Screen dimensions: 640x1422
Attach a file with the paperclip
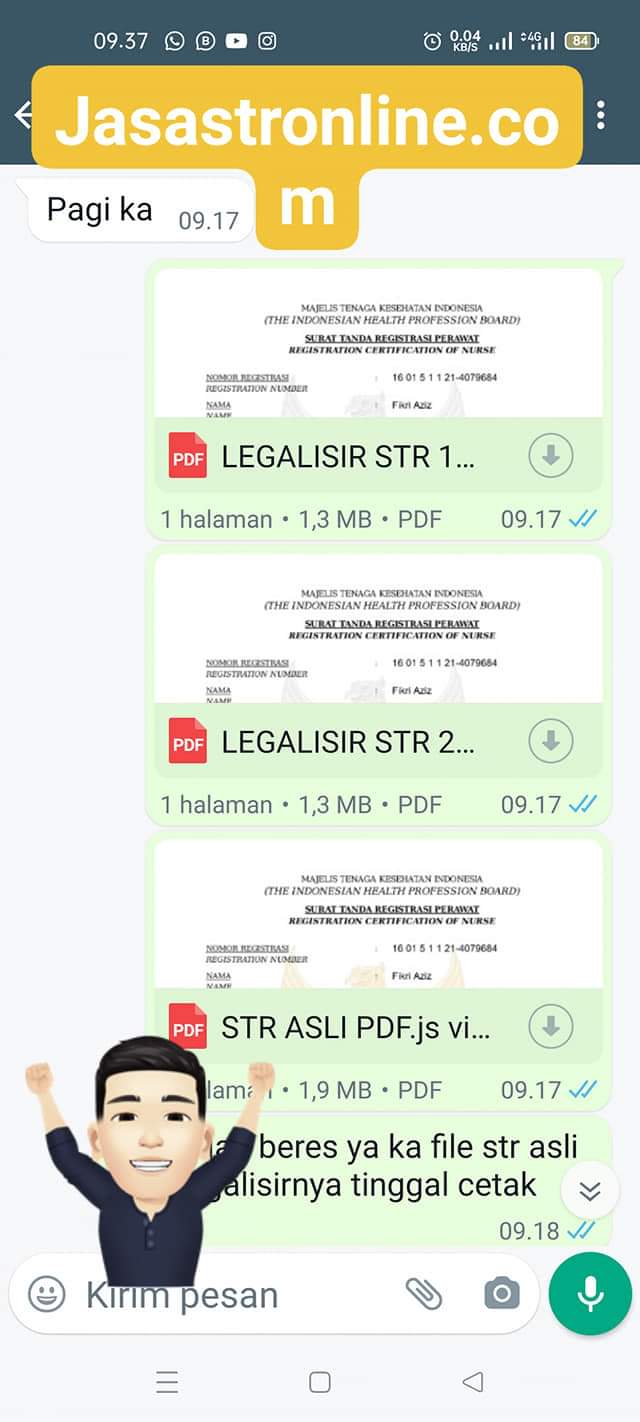424,1294
